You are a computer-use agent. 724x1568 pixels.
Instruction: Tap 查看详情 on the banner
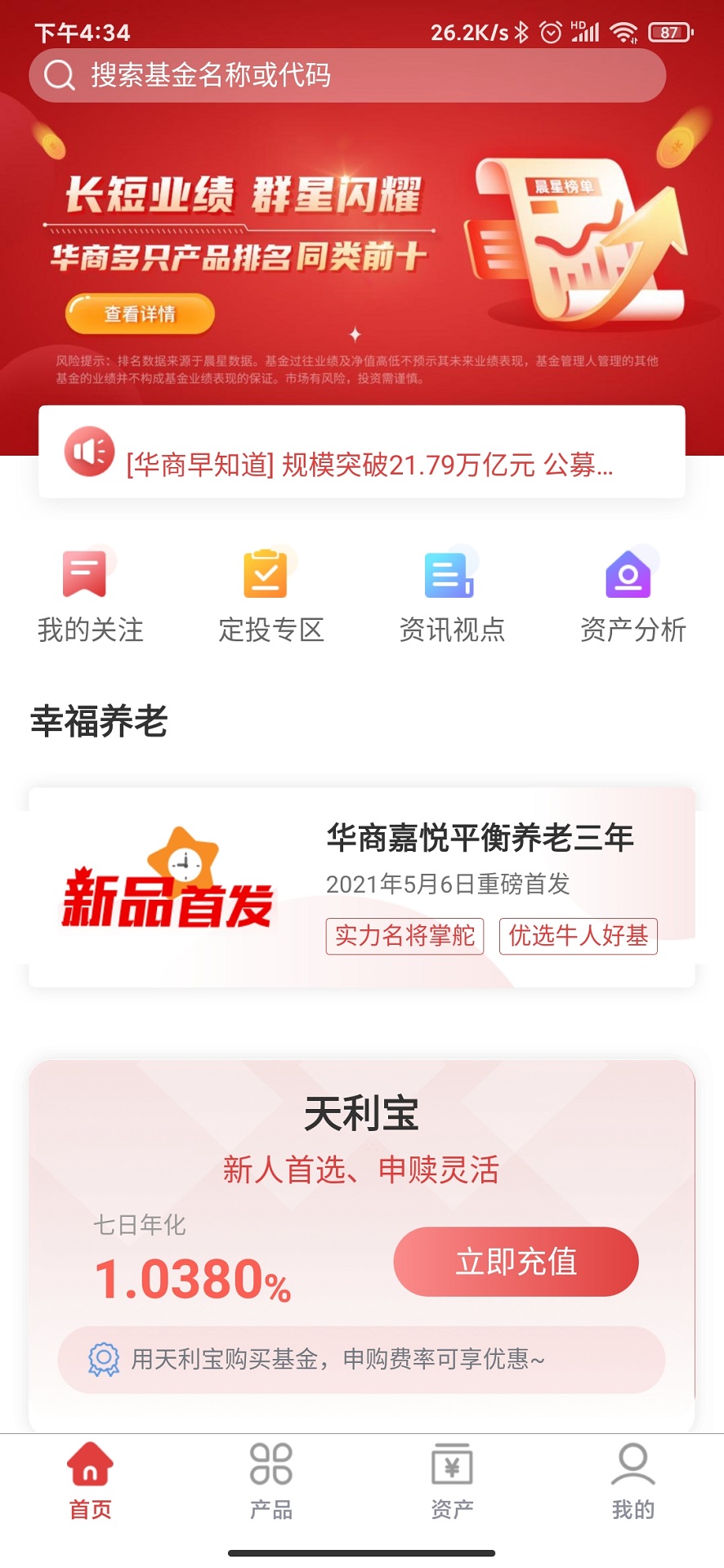pos(140,314)
